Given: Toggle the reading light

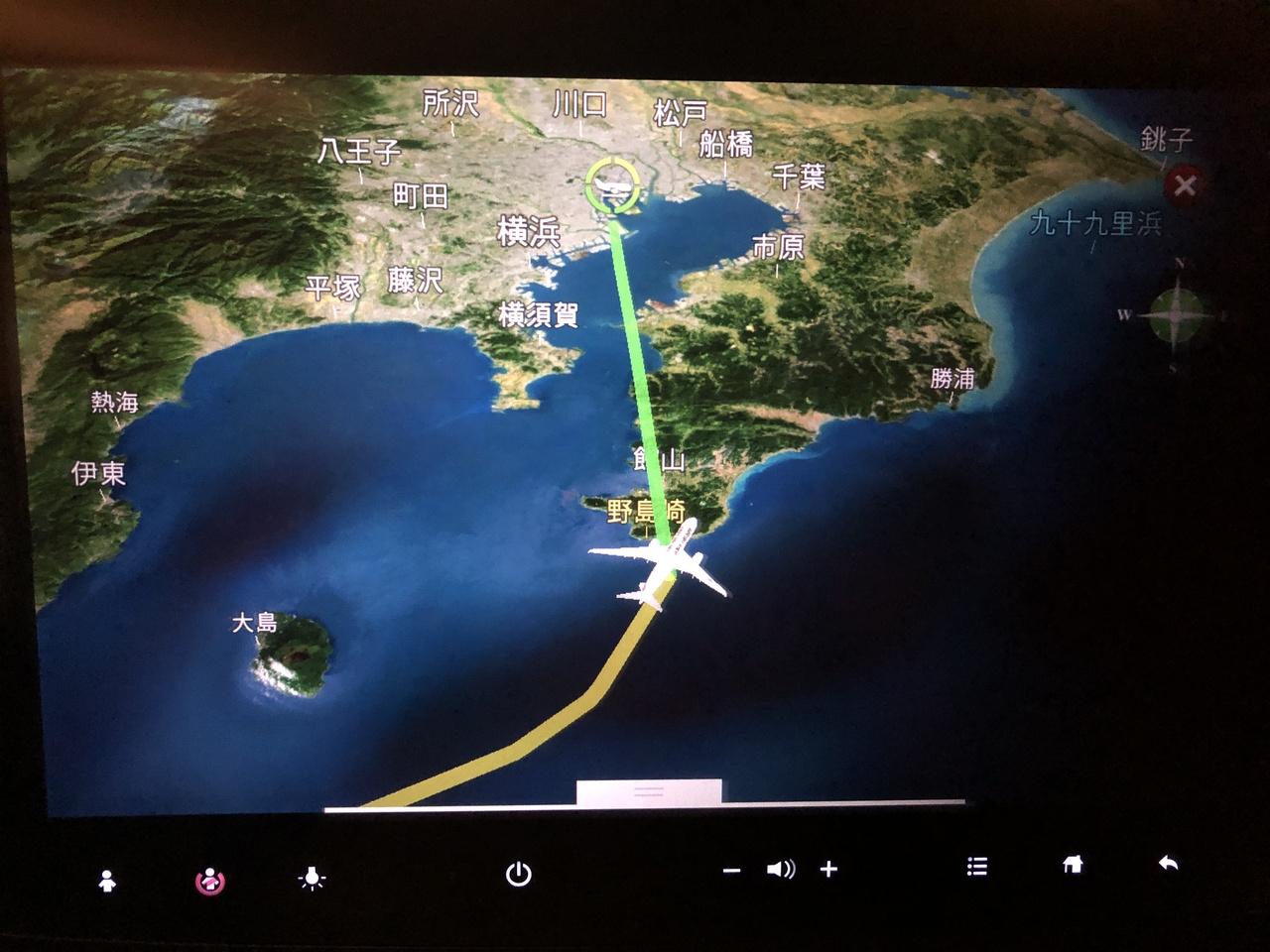Looking at the screenshot, I should 312,879.
